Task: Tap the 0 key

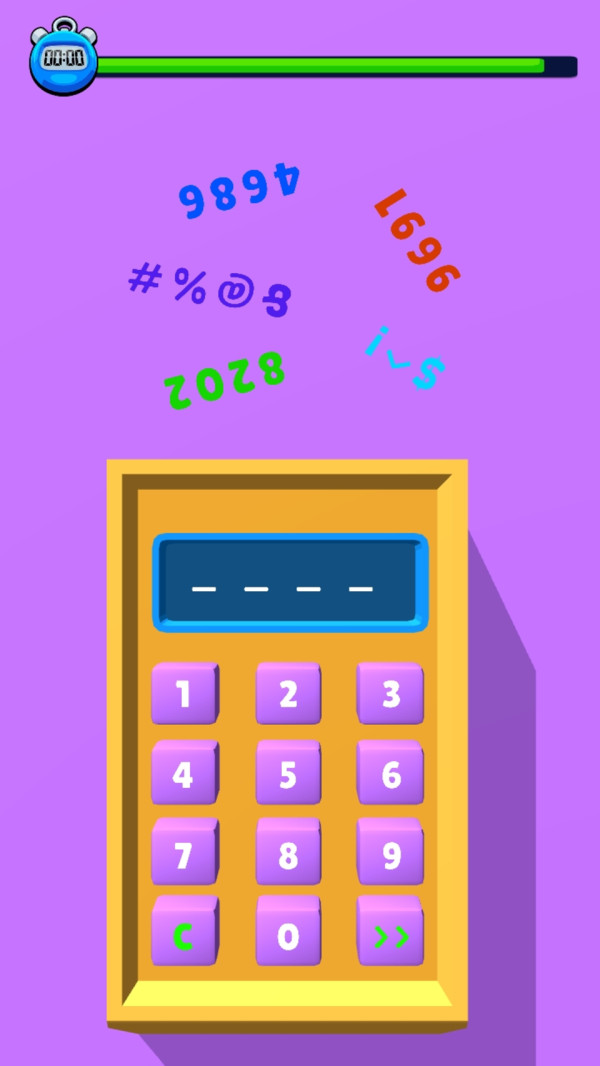Action: (x=288, y=936)
